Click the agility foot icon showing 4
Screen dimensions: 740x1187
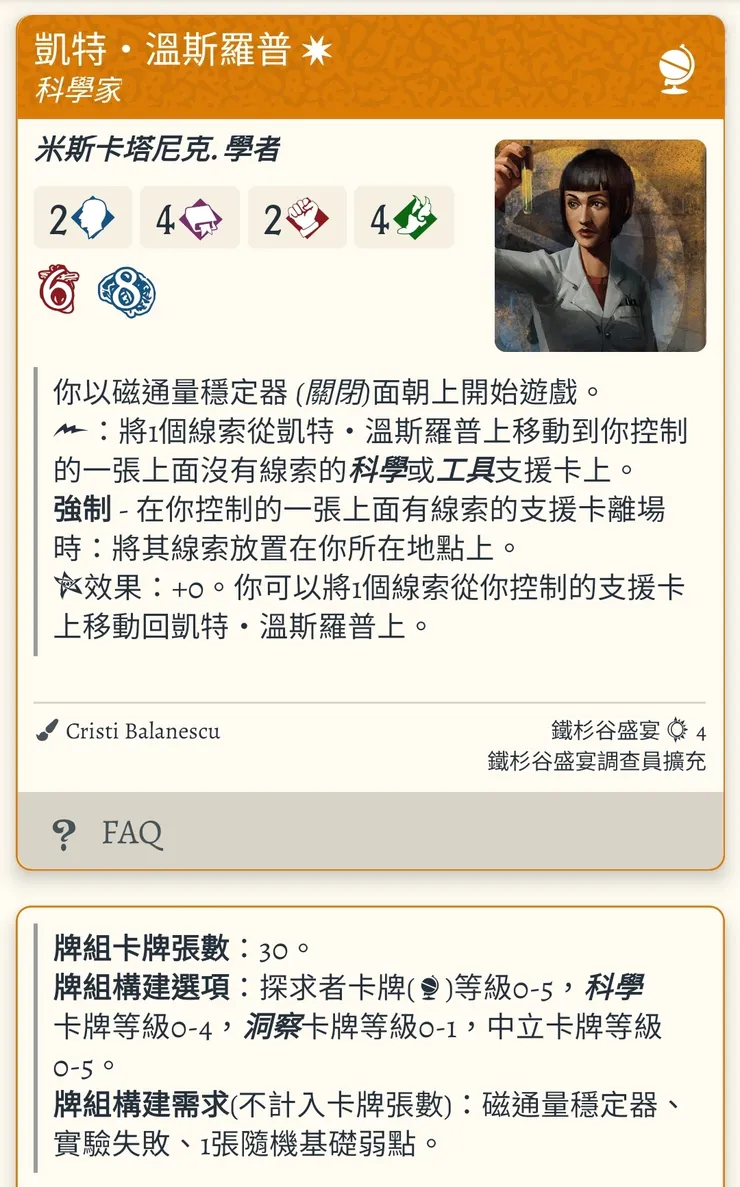point(404,216)
